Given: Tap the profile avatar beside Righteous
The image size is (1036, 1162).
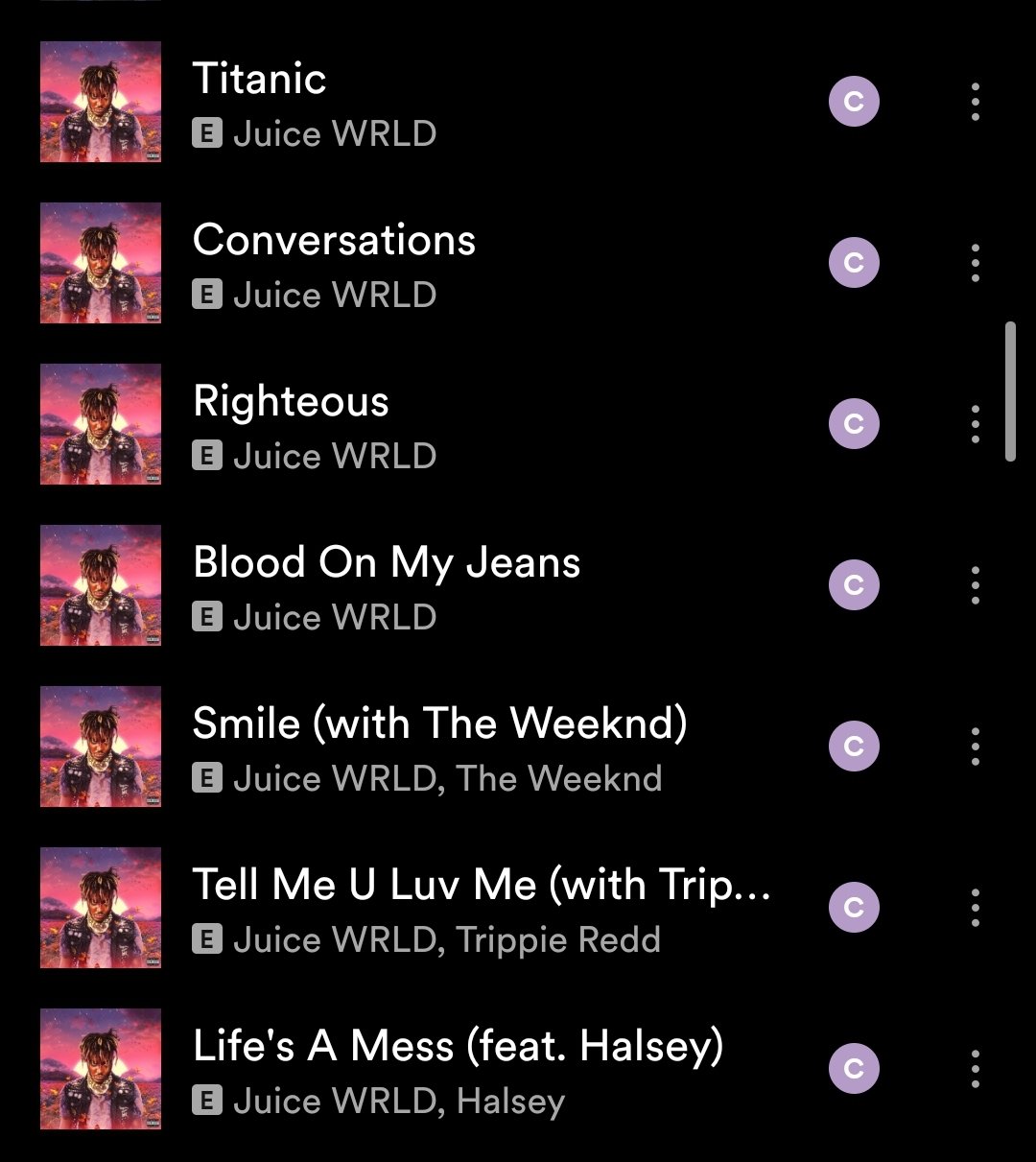Looking at the screenshot, I should click(x=854, y=424).
